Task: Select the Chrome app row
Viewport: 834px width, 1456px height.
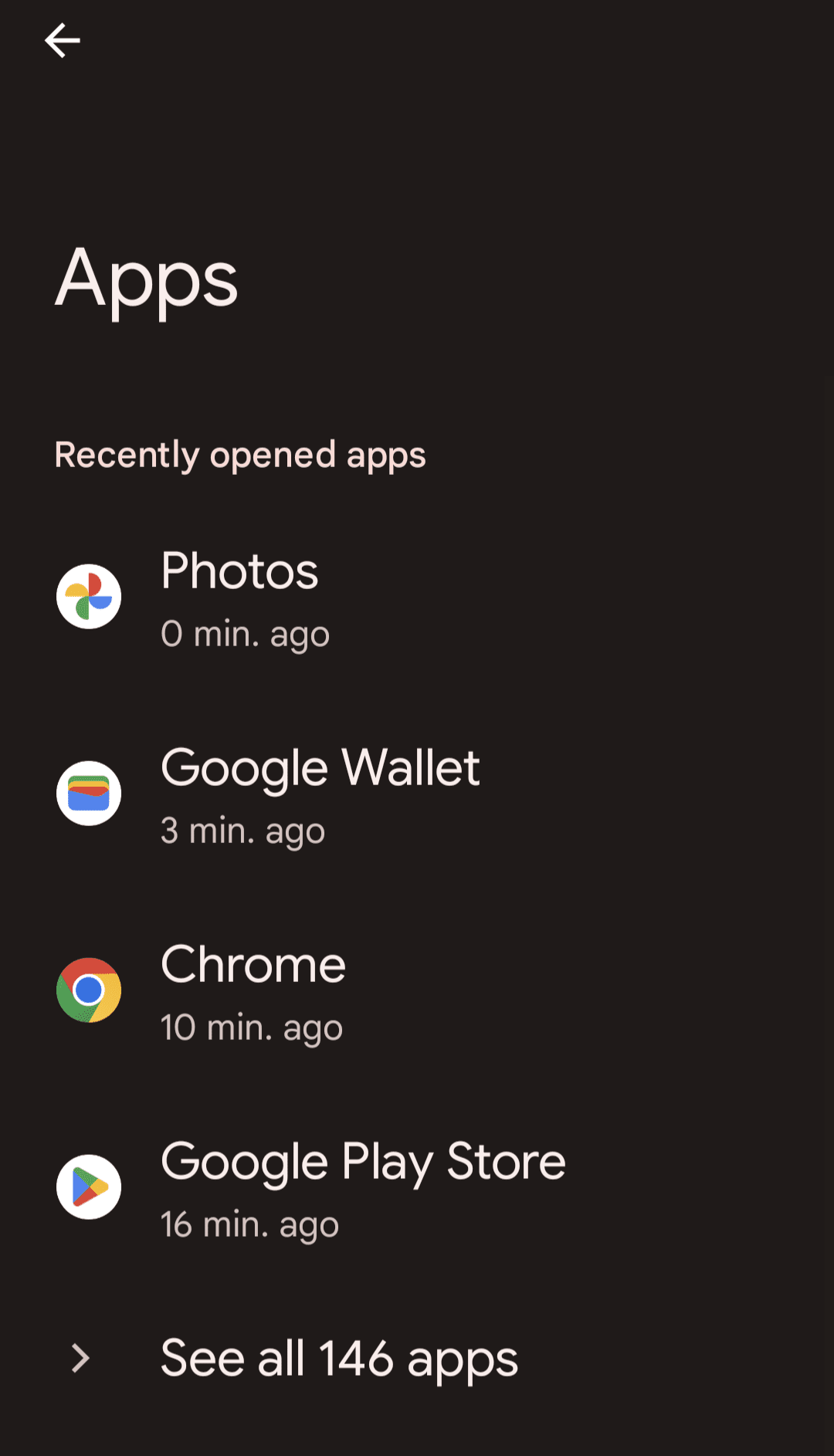Action: (253, 991)
